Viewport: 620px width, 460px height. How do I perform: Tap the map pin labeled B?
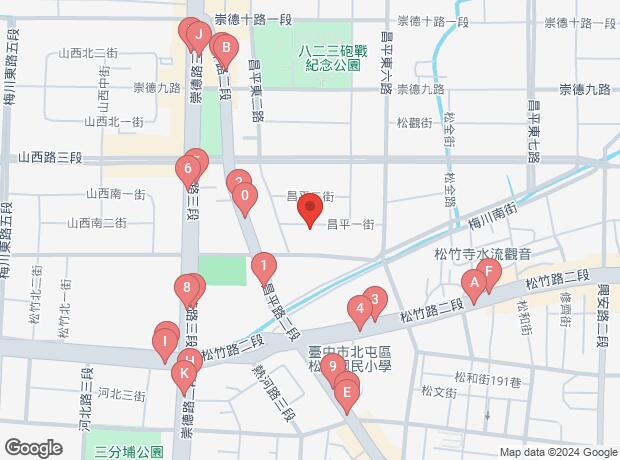point(226,46)
